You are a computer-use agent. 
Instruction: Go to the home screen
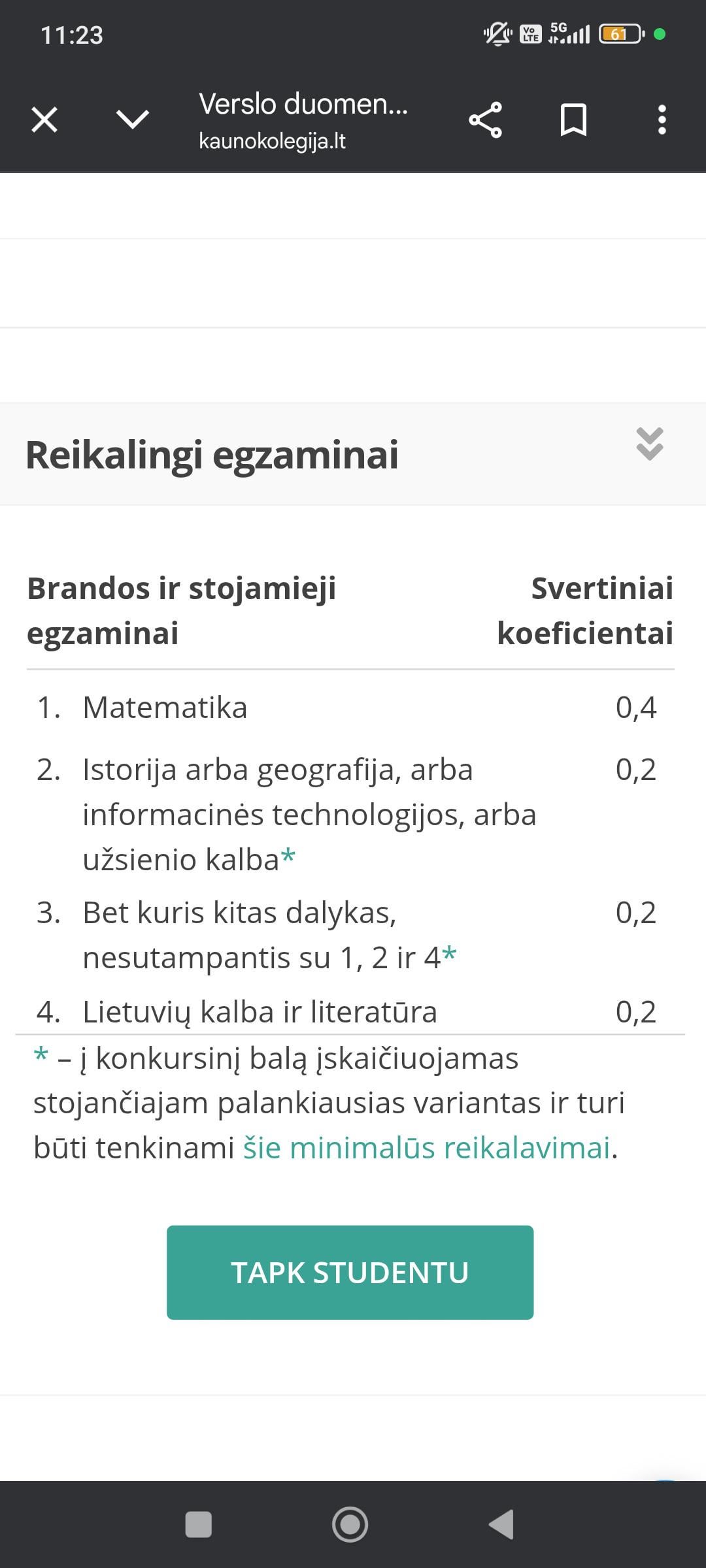(350, 1525)
